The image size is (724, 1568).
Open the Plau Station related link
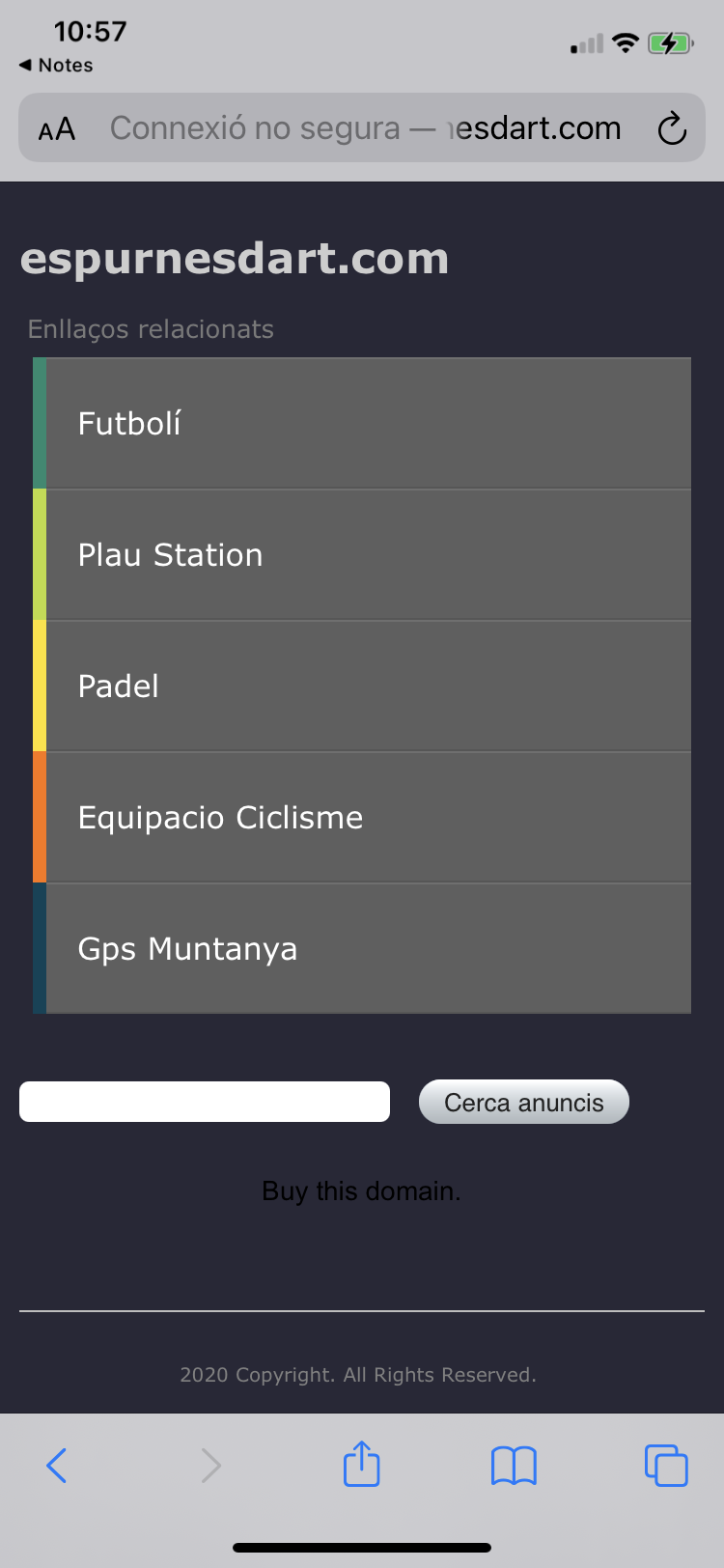pos(367,555)
